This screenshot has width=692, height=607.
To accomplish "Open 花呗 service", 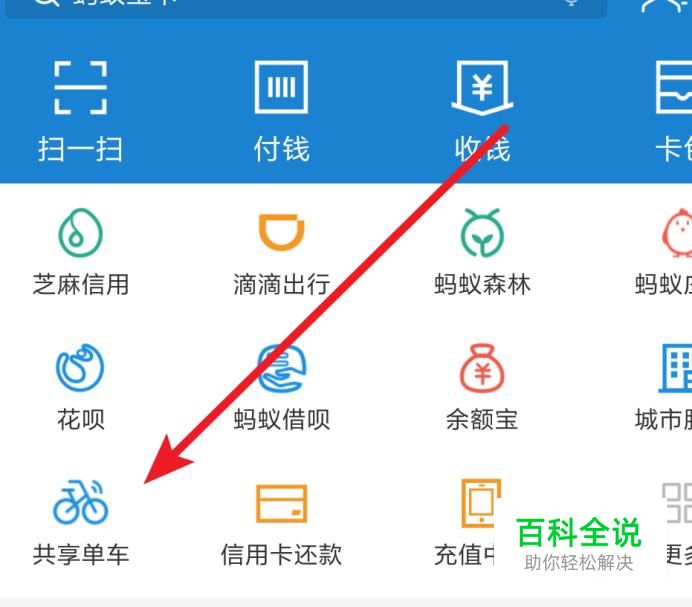I will [80, 388].
